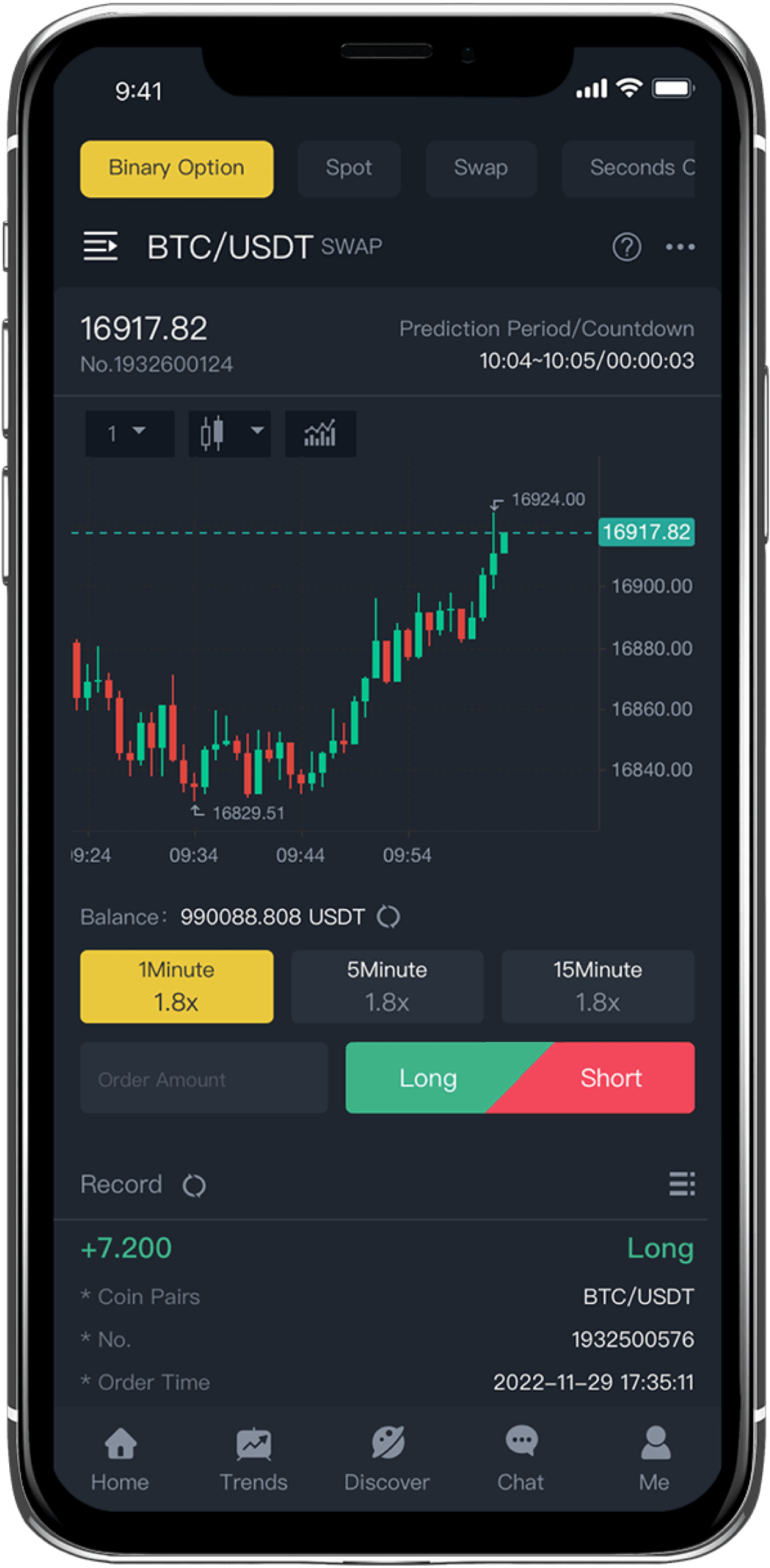
Task: Choose the 5Minute 1.8x period
Action: pyautogui.click(x=387, y=986)
